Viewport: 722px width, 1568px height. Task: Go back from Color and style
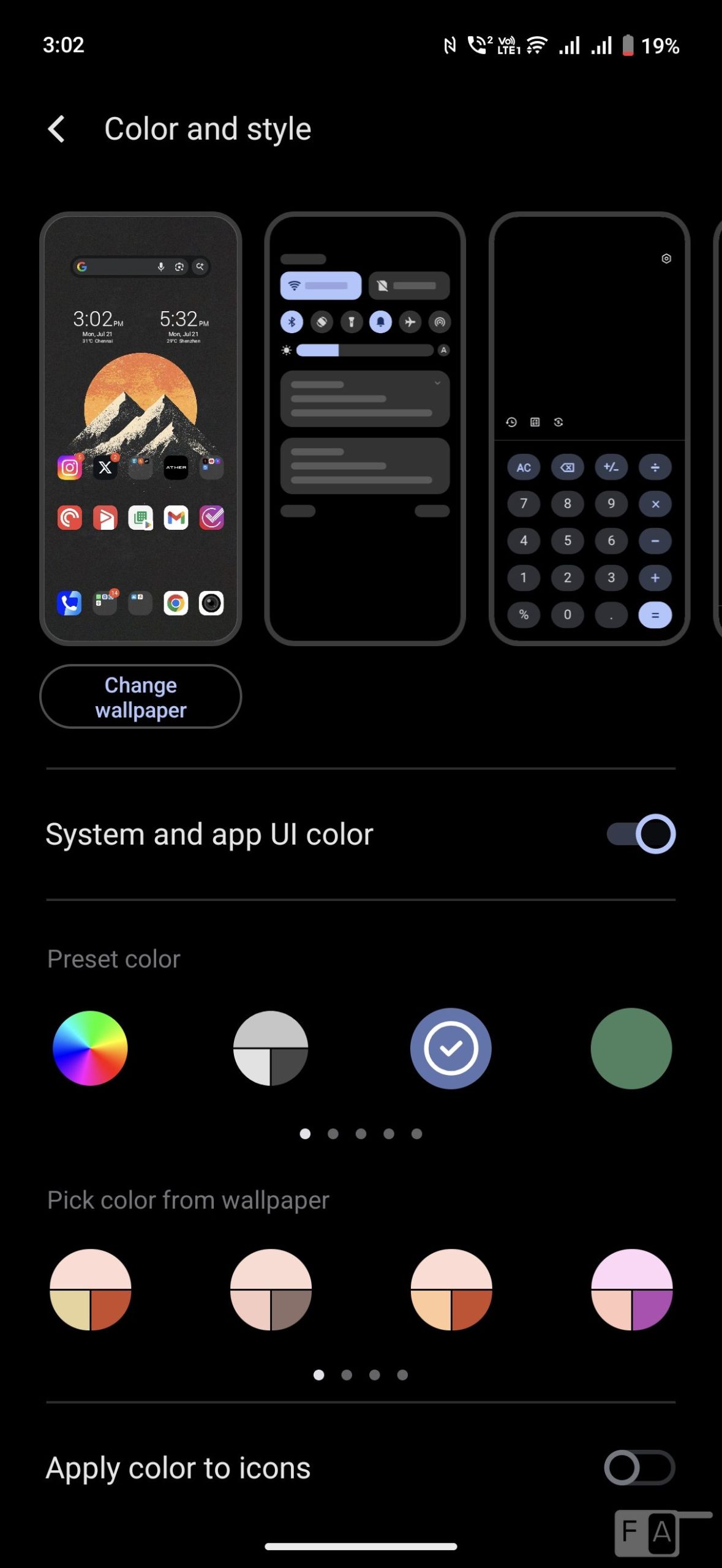(x=56, y=129)
